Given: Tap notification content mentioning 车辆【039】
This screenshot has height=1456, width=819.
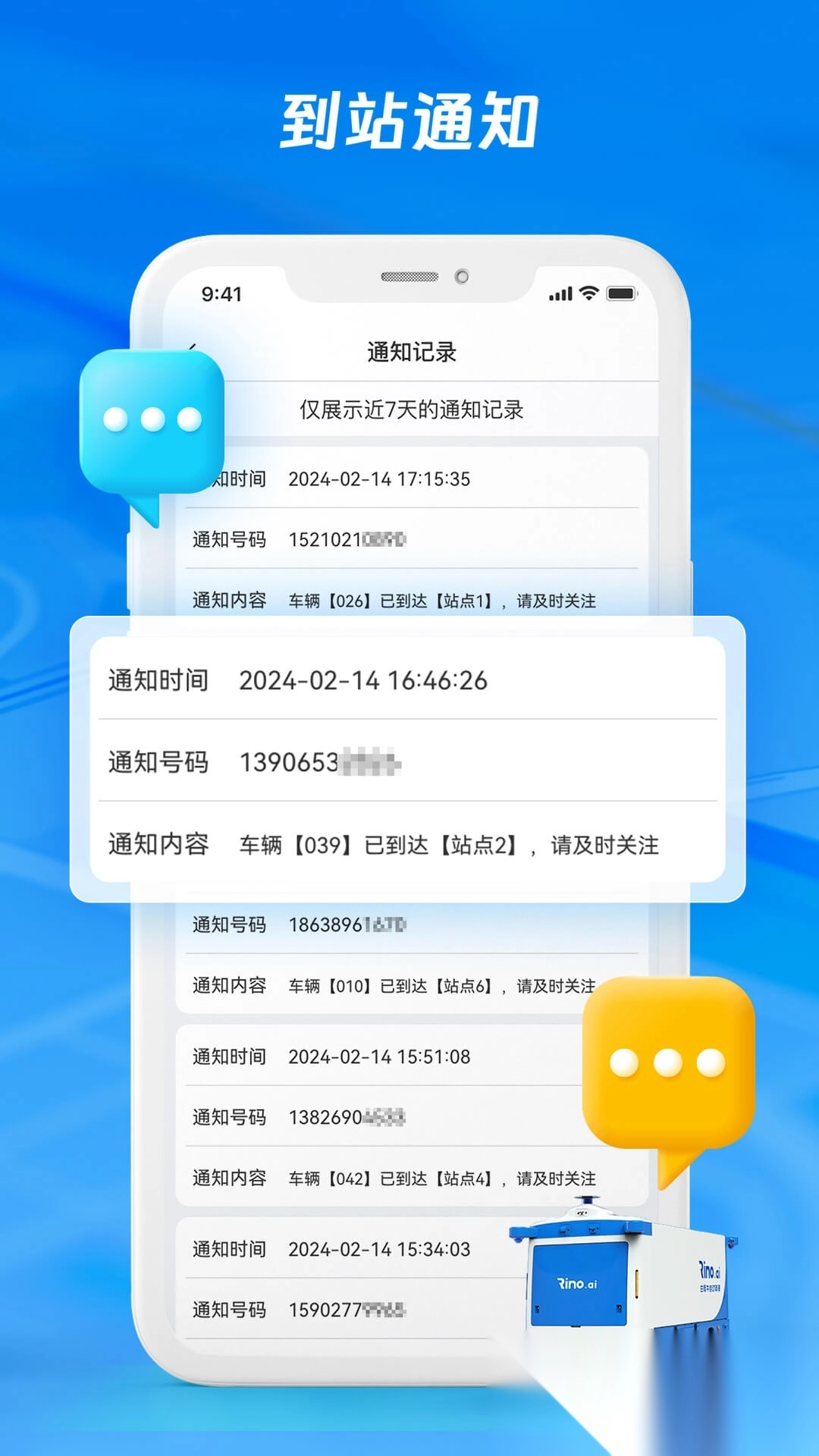Looking at the screenshot, I should pyautogui.click(x=451, y=844).
